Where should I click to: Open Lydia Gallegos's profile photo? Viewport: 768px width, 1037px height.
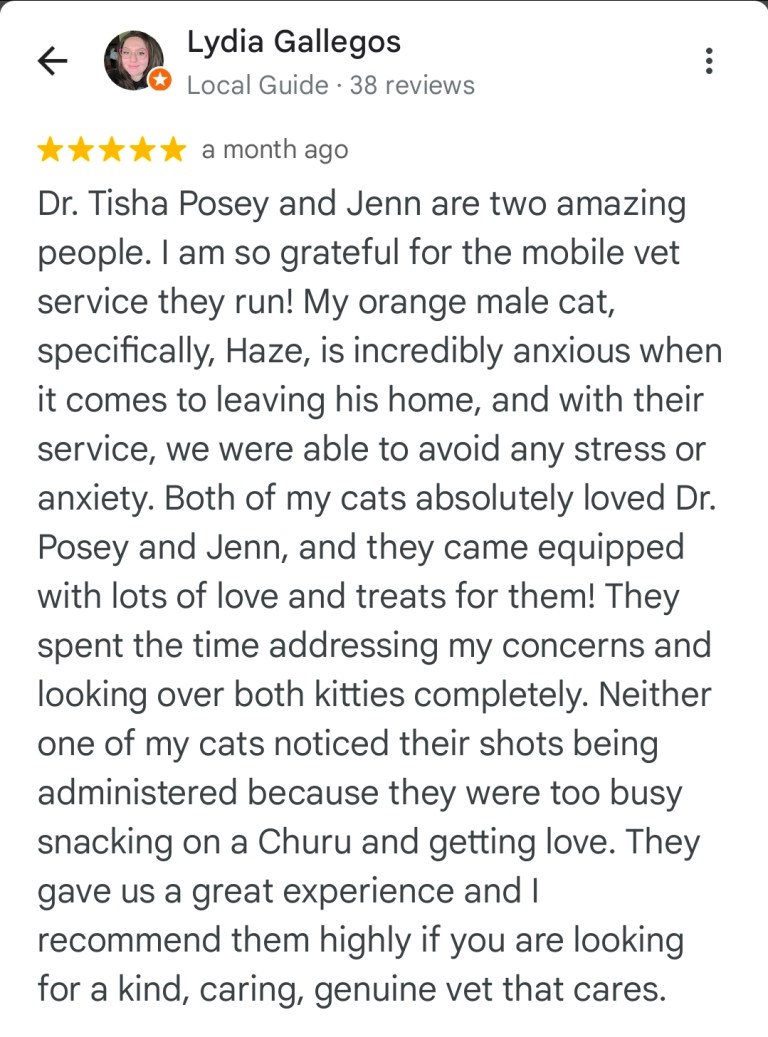(134, 61)
